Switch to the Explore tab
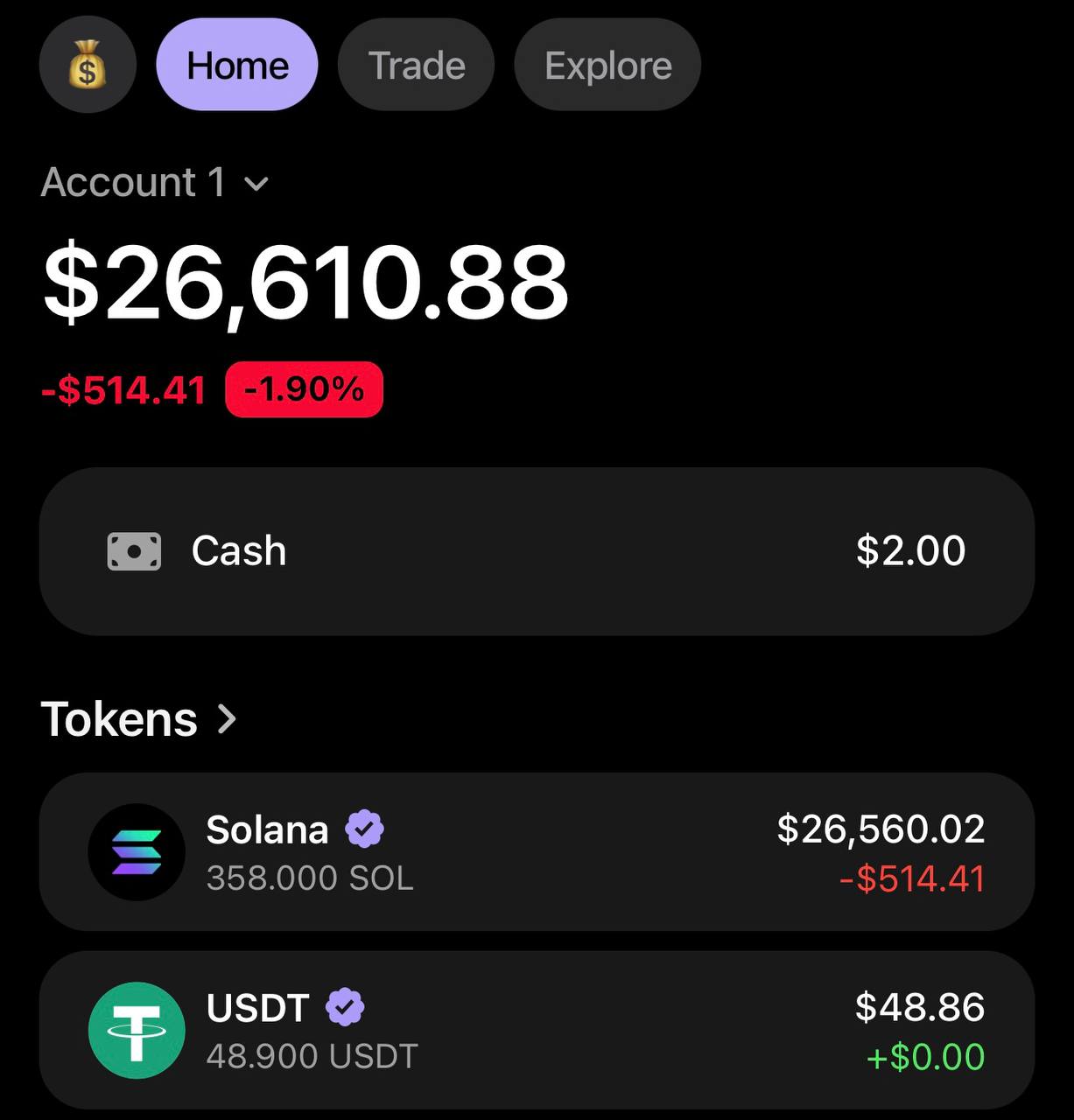Viewport: 1074px width, 1120px height. click(608, 65)
